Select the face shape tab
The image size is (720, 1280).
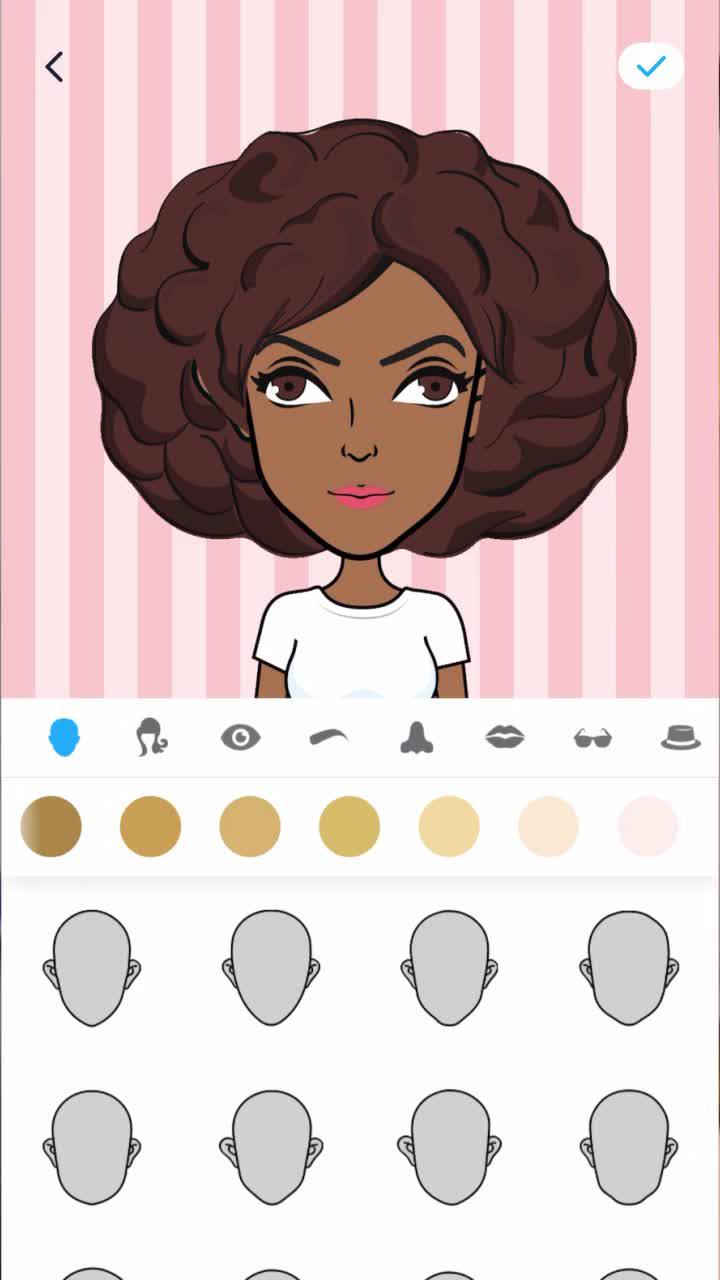click(x=64, y=738)
